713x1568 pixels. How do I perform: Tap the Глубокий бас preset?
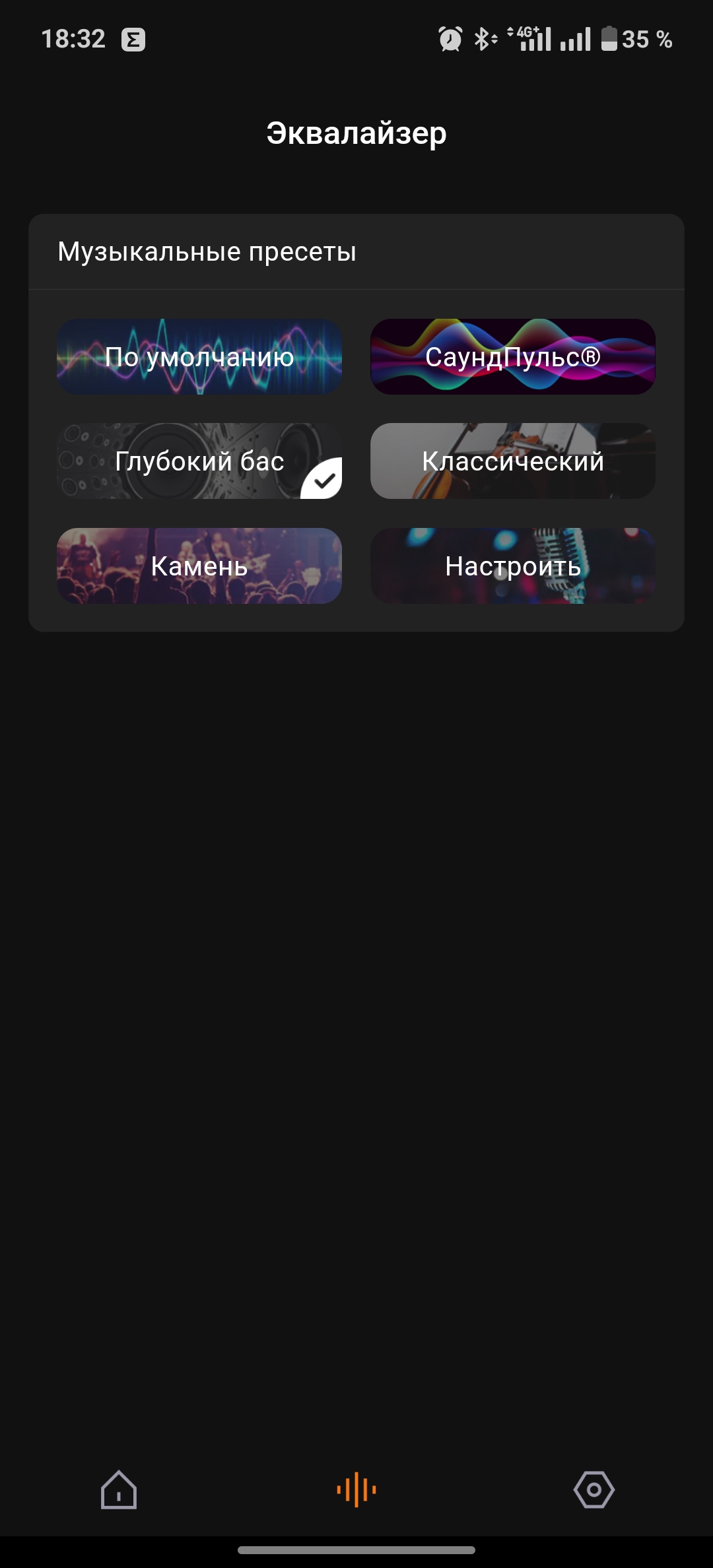point(199,461)
